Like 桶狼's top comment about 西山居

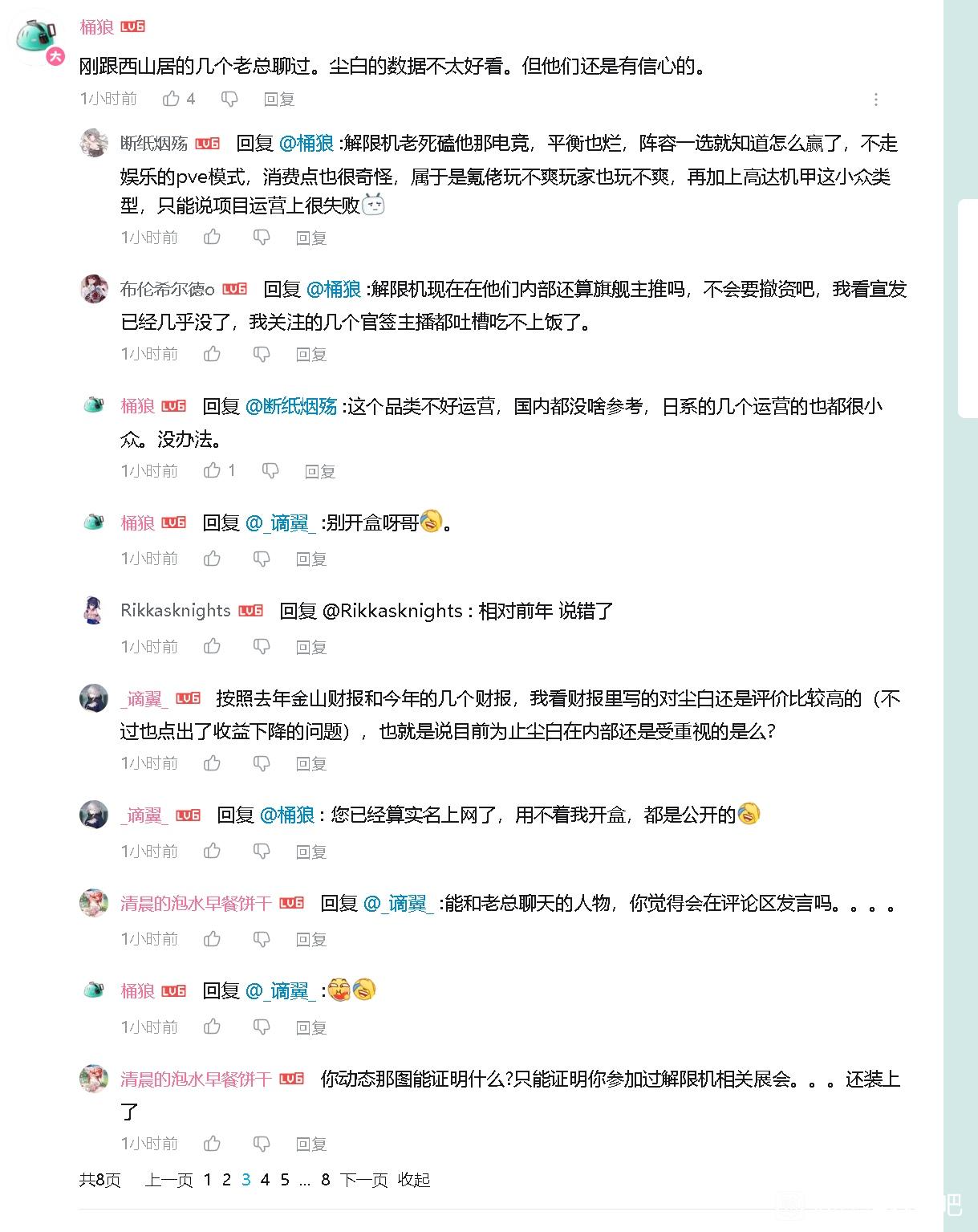(171, 99)
